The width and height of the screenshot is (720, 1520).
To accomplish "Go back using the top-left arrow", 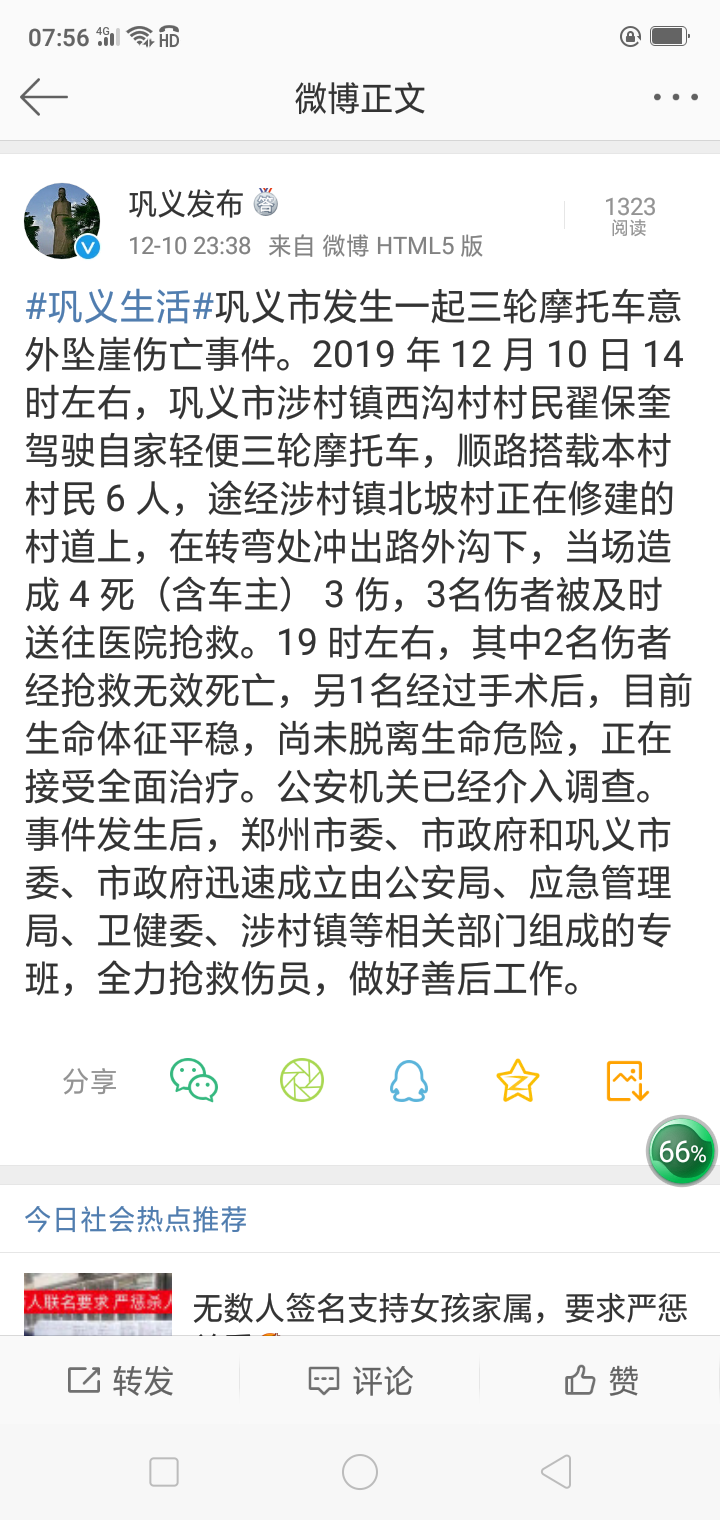I will pyautogui.click(x=44, y=97).
